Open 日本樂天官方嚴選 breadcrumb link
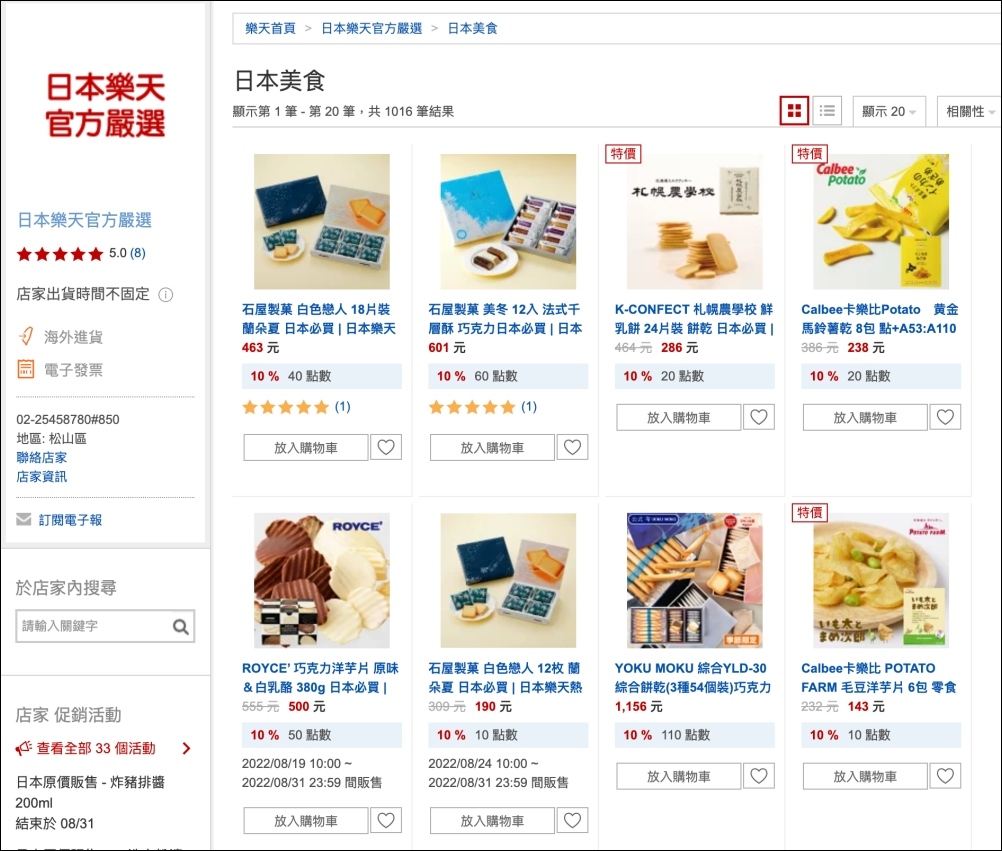 pyautogui.click(x=371, y=28)
